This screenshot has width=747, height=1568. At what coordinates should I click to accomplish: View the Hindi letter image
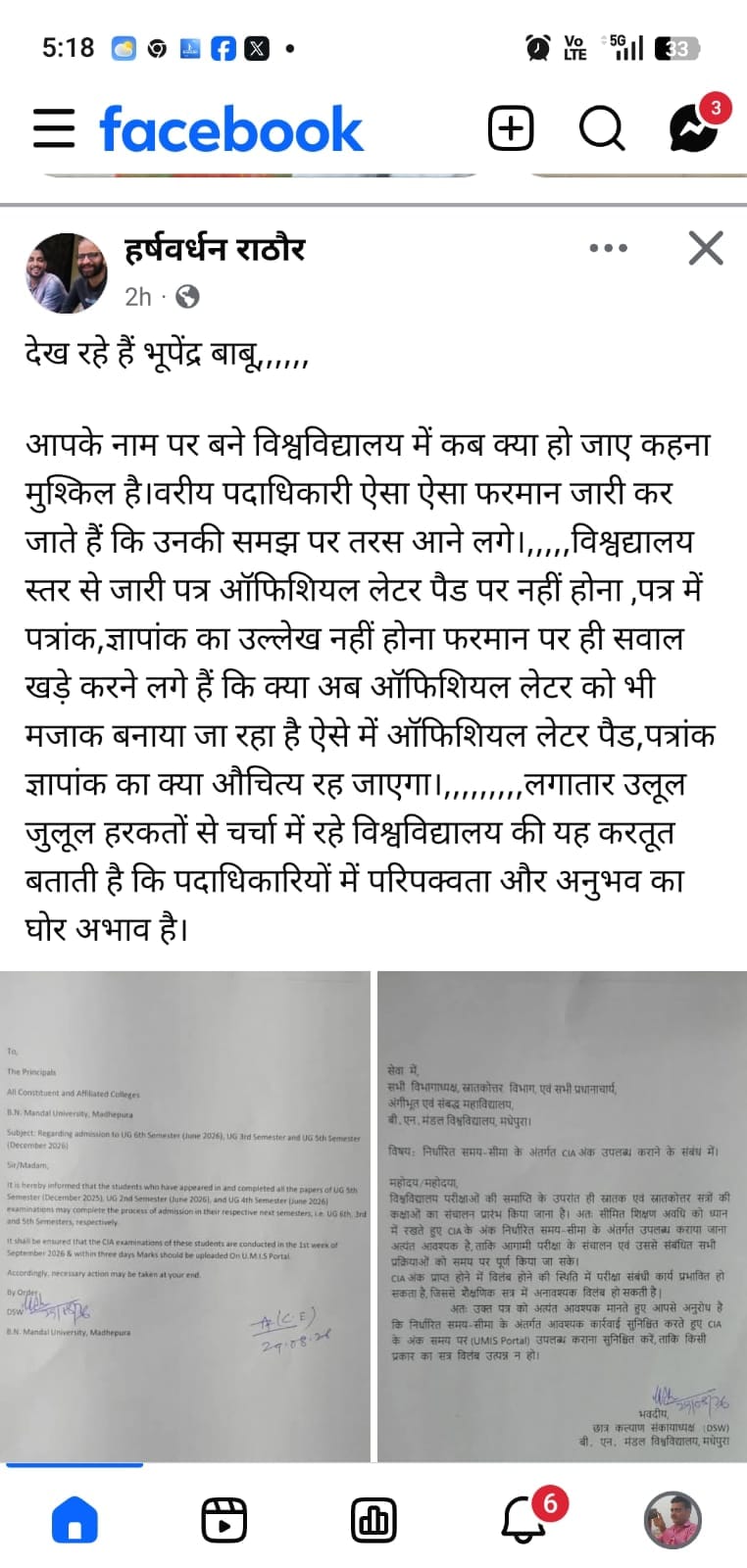click(562, 1214)
